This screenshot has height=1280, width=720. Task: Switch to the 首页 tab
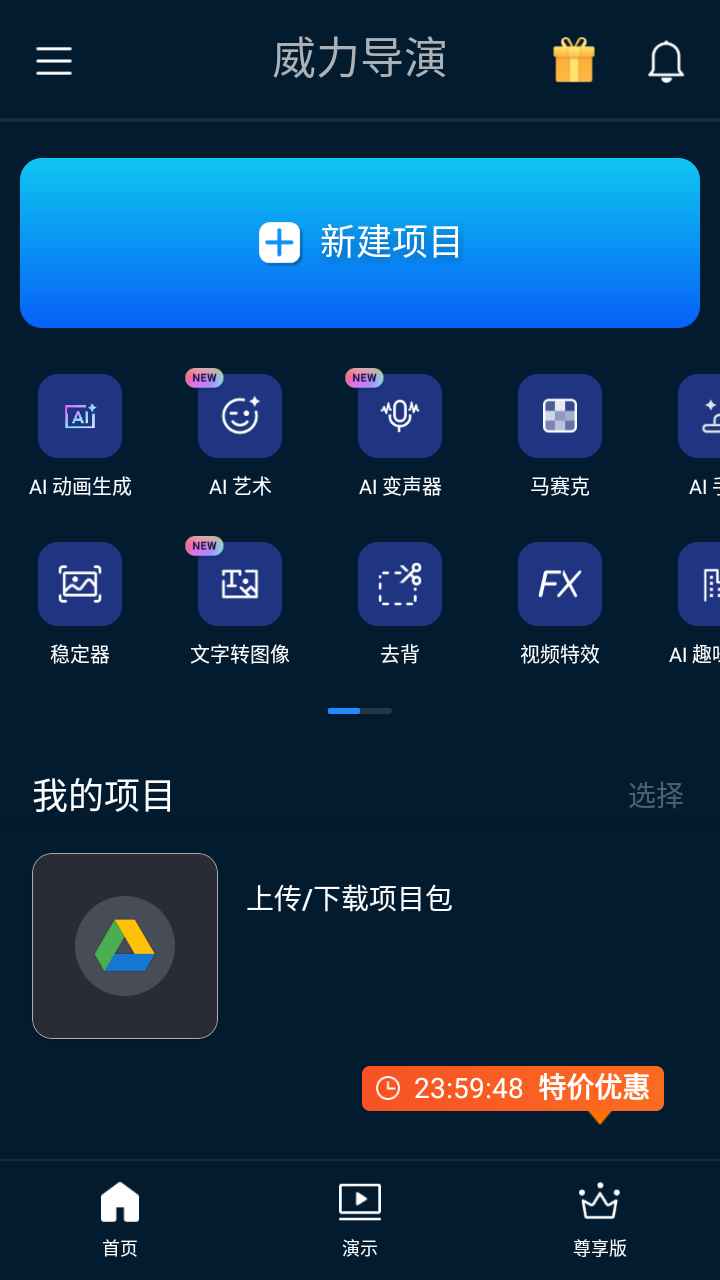pyautogui.click(x=120, y=1218)
